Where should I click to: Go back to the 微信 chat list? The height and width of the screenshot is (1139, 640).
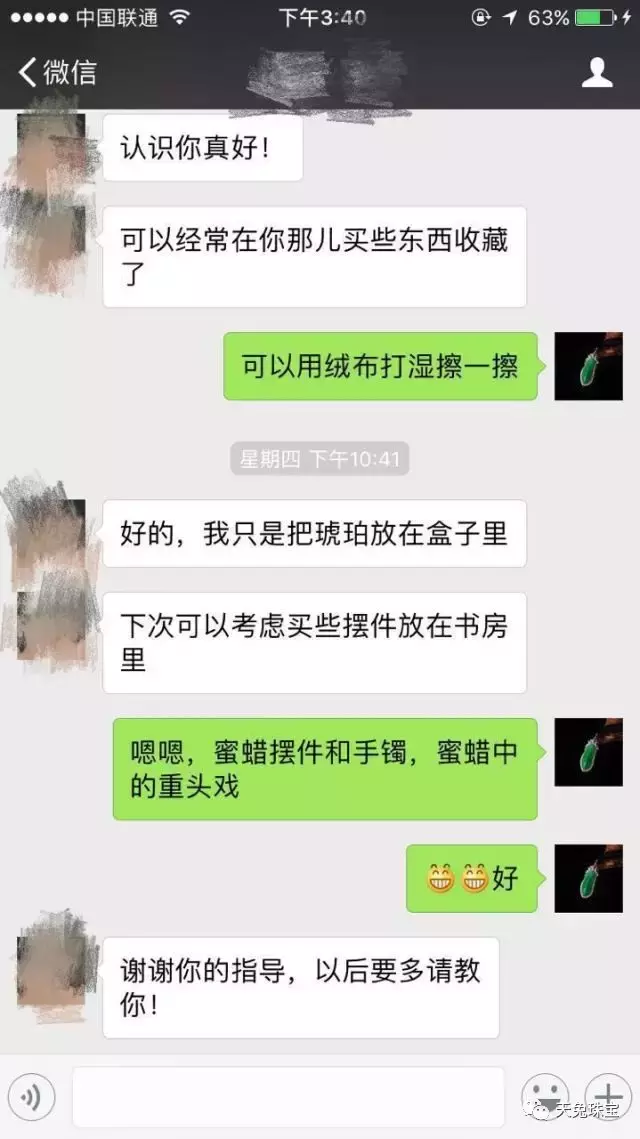click(55, 72)
